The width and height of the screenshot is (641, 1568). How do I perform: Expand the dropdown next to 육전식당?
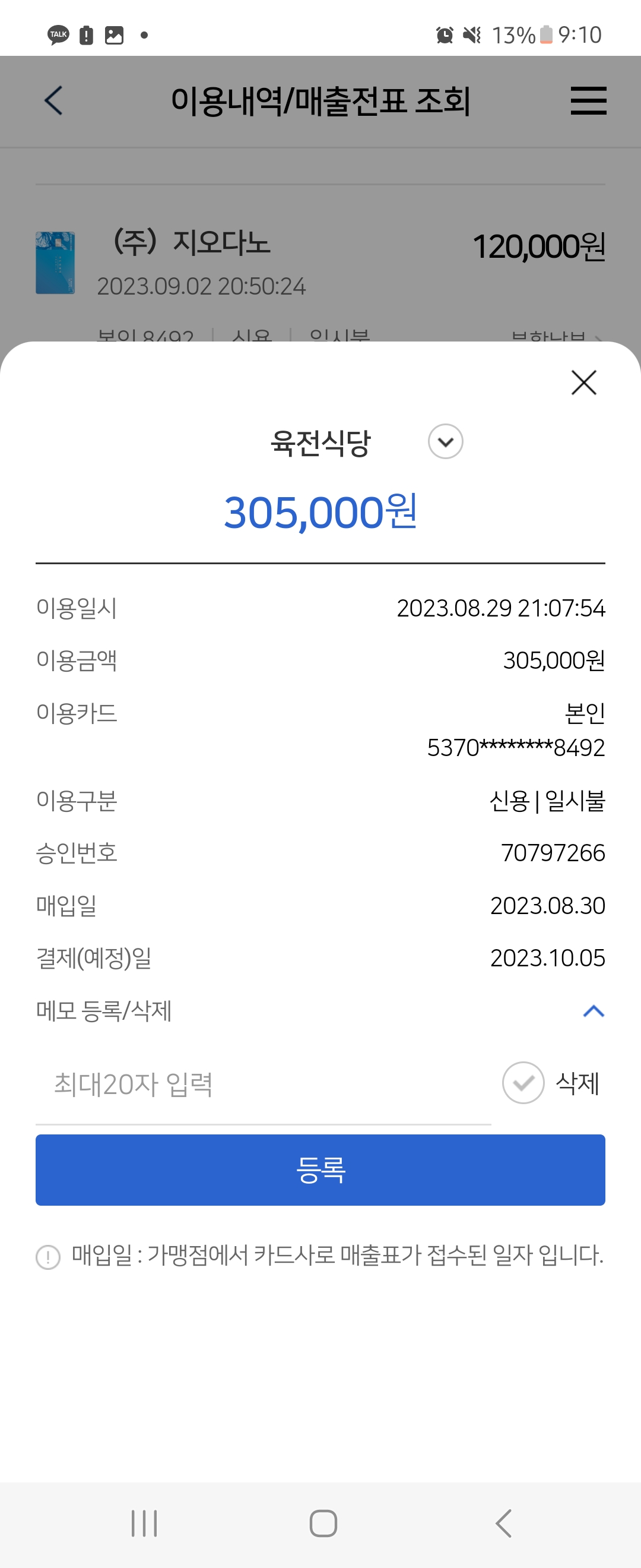[445, 441]
